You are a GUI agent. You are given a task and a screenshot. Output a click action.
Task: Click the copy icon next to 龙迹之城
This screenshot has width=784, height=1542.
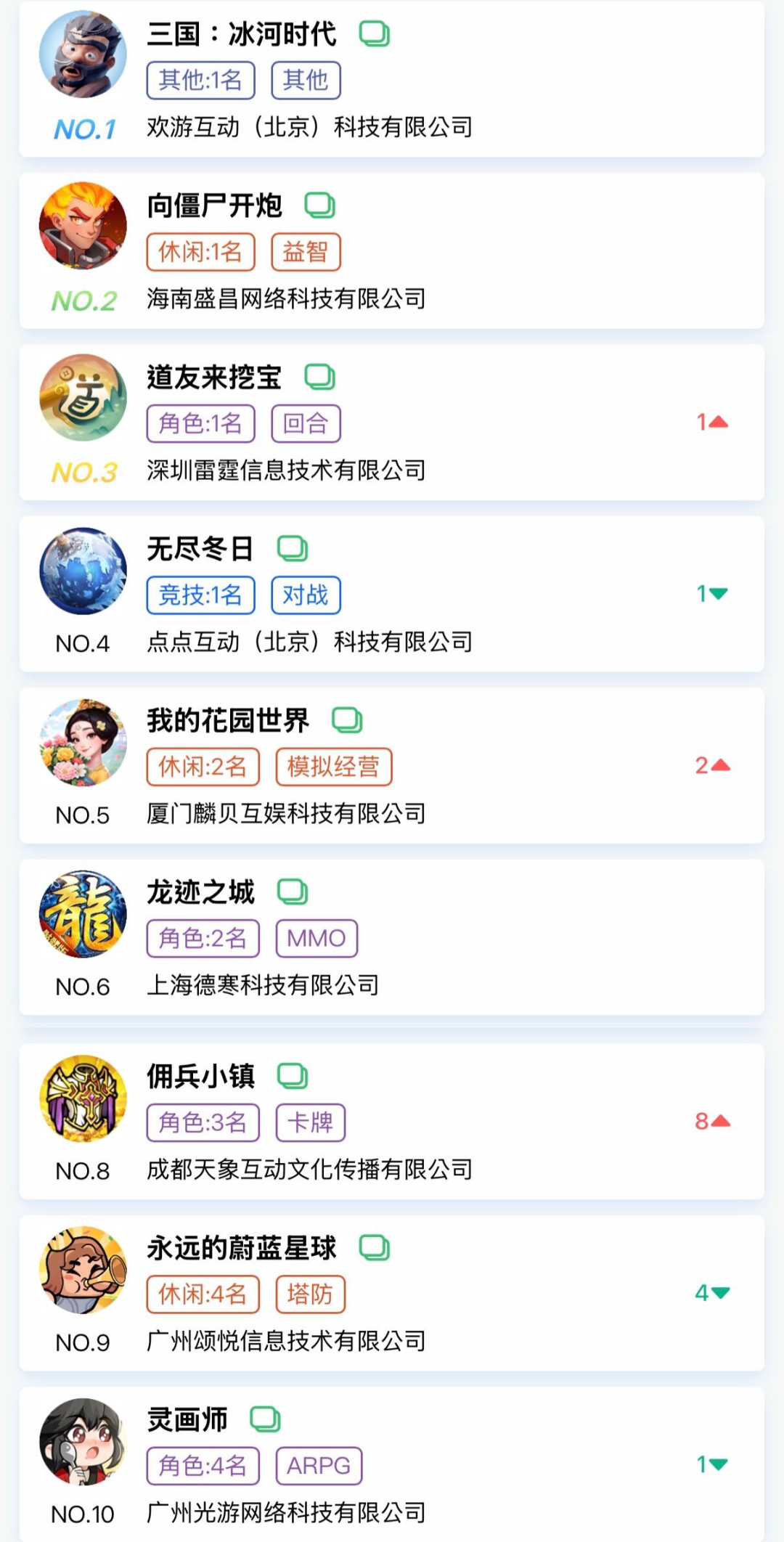[x=293, y=892]
